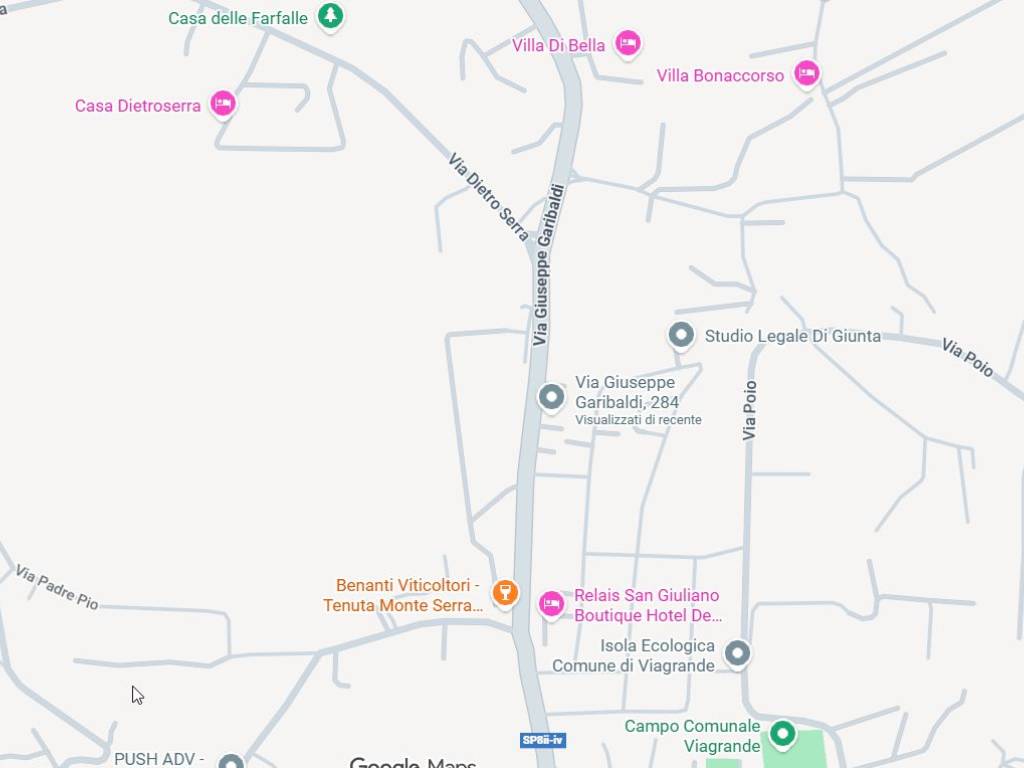Open the Casa Dietroserra lodging marker
This screenshot has width=1024, height=768.
coord(223,103)
